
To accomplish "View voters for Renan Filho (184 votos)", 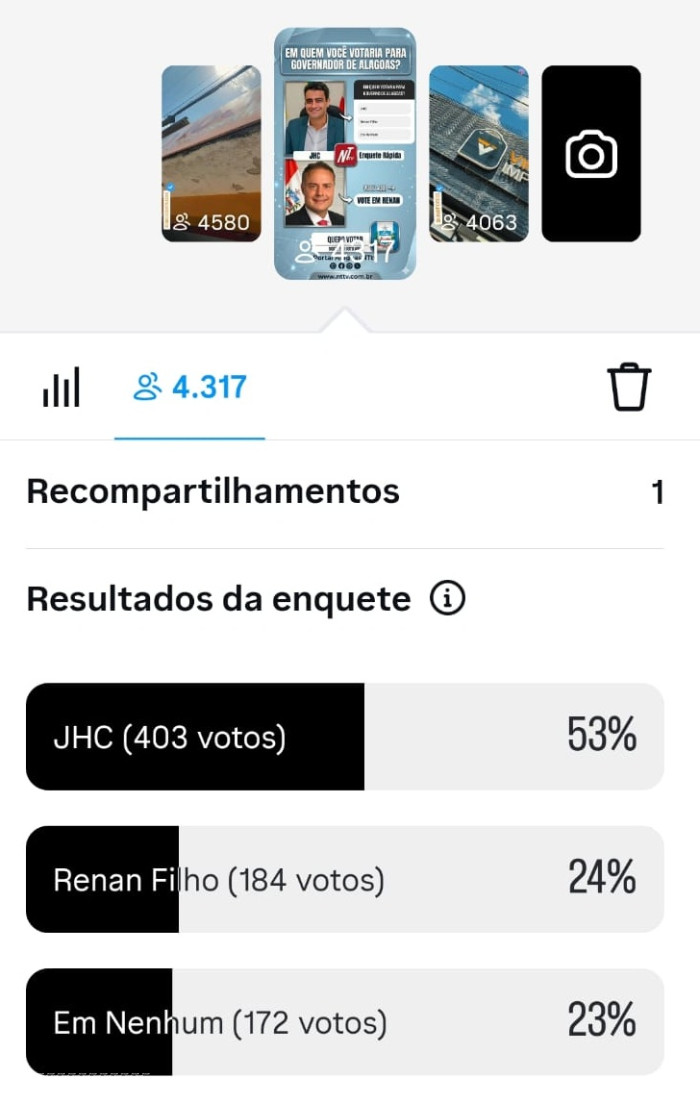I will [344, 879].
